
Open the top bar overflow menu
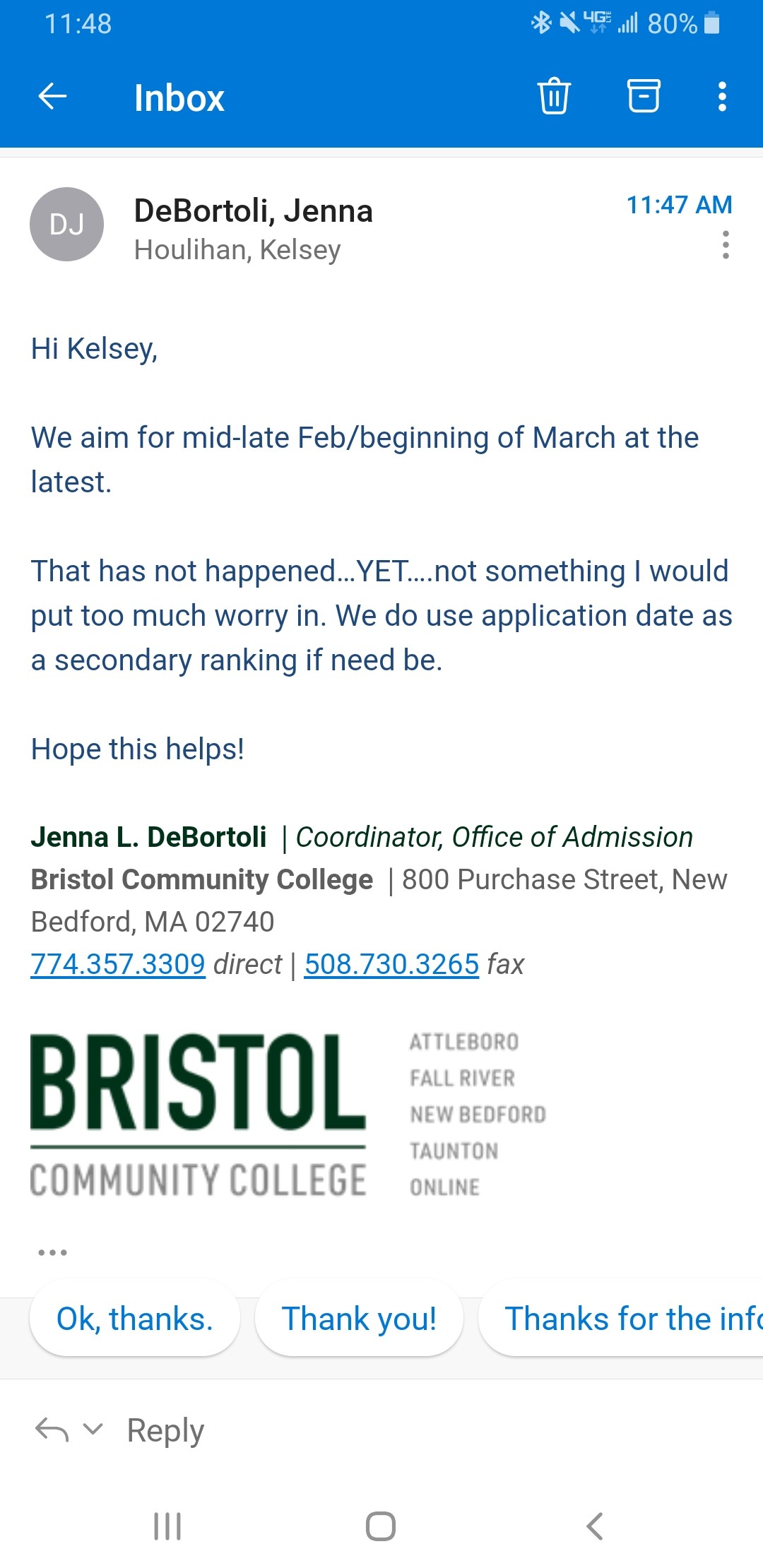coord(722,97)
